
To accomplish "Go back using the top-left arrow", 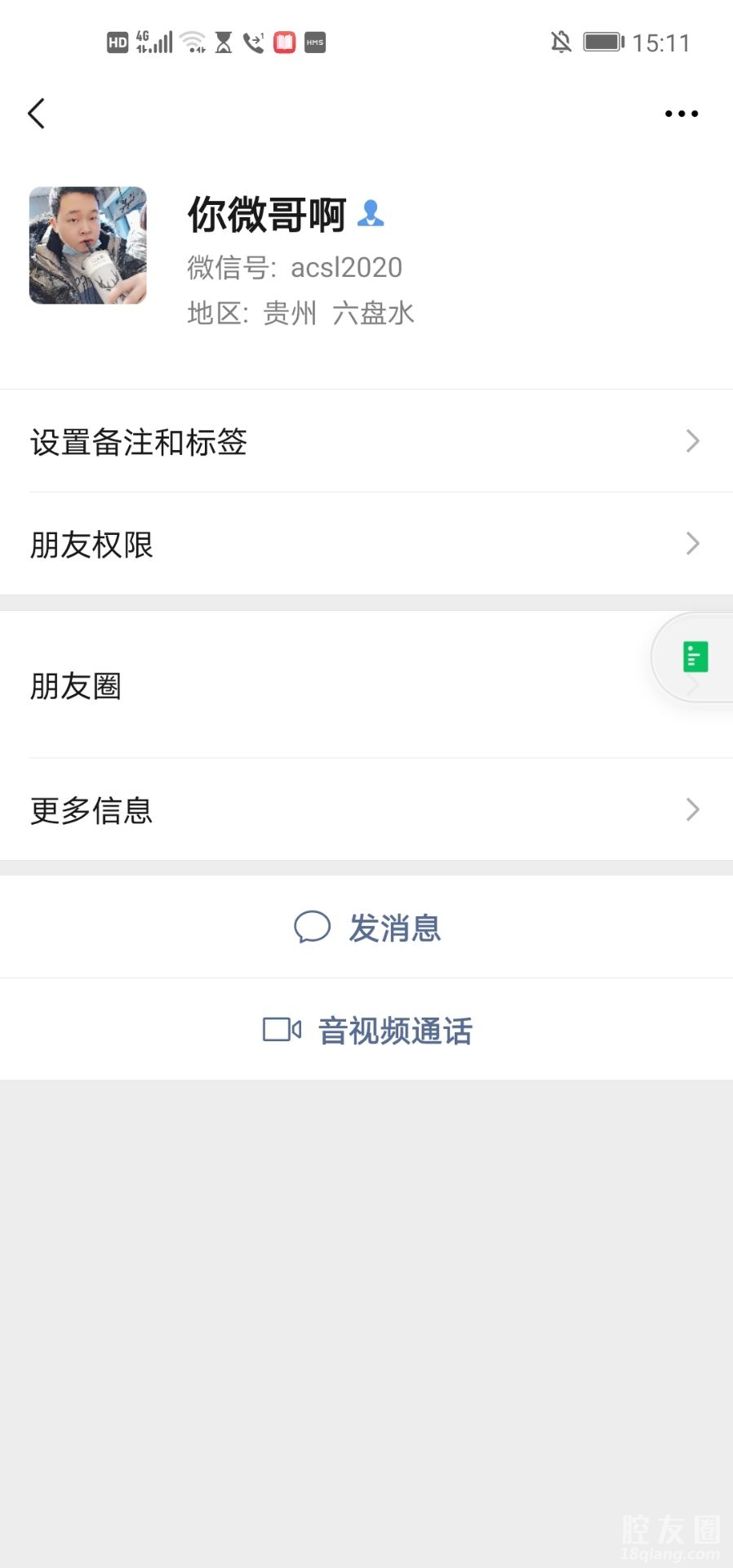I will pos(37,114).
